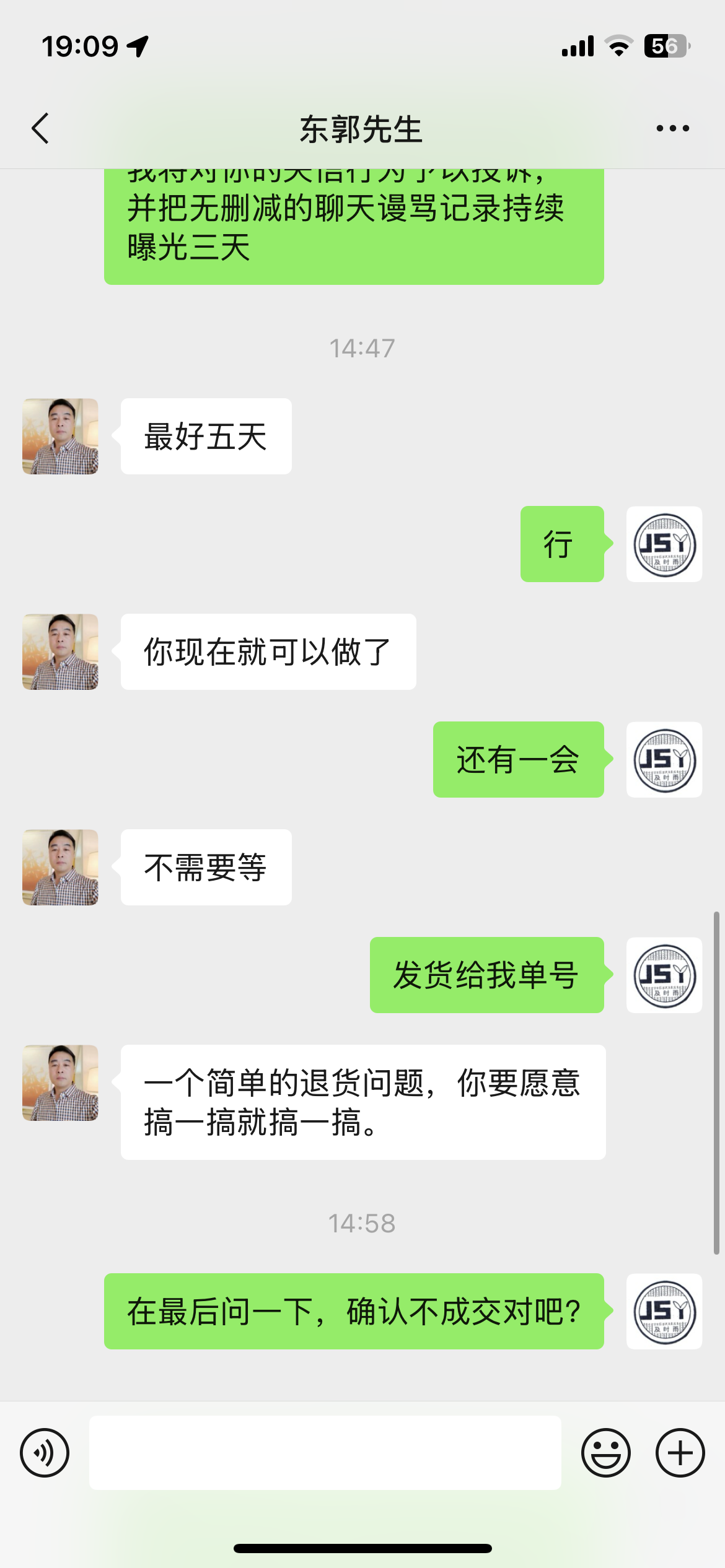Open the emoji sticker panel
This screenshot has width=725, height=1568.
[x=605, y=1453]
